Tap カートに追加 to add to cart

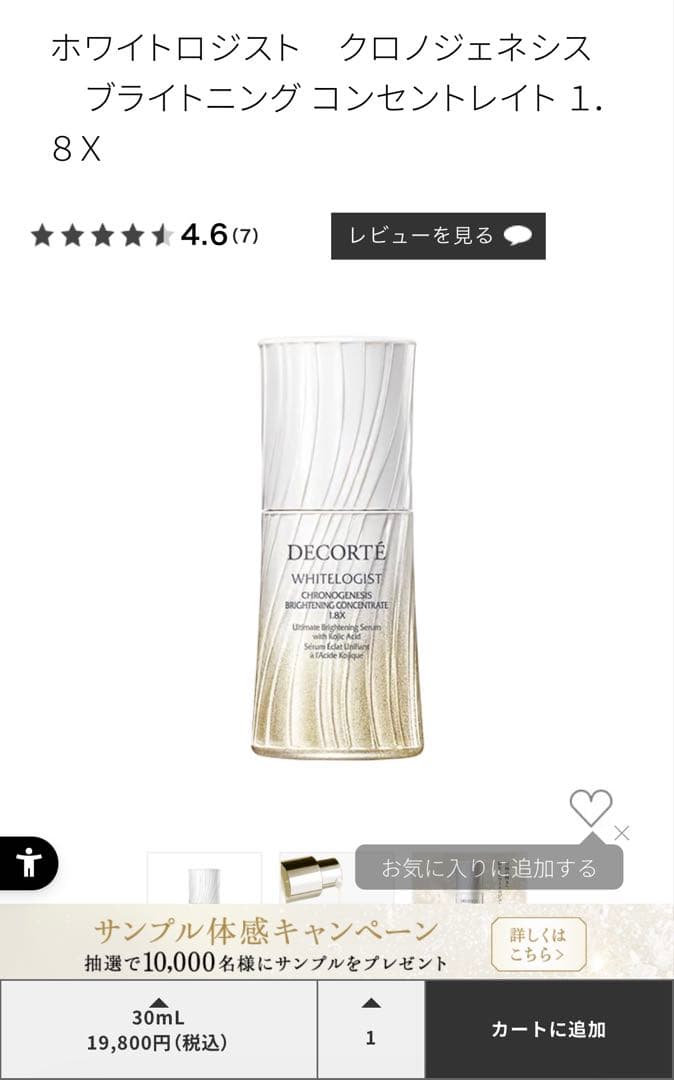coord(548,1029)
